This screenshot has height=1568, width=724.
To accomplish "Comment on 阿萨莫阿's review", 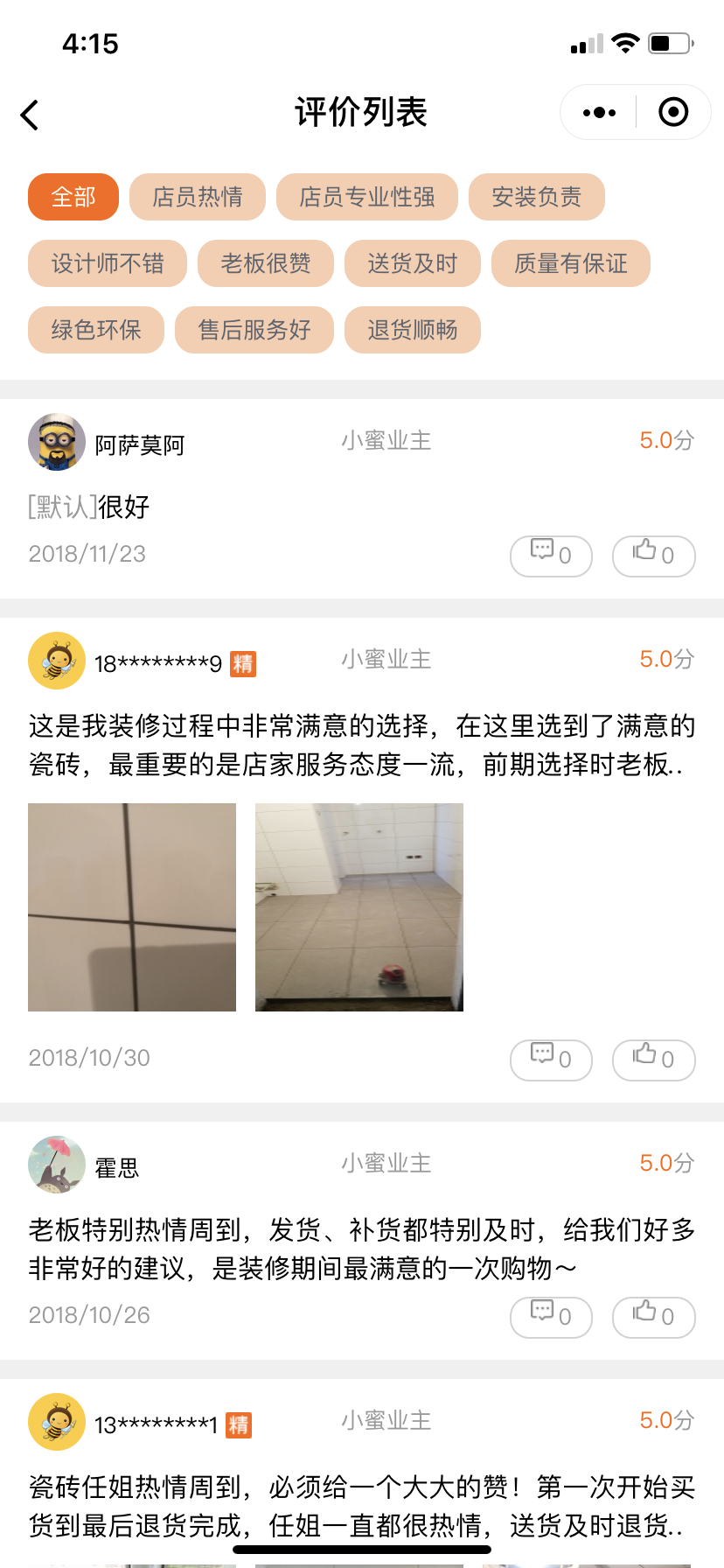I will pyautogui.click(x=551, y=556).
